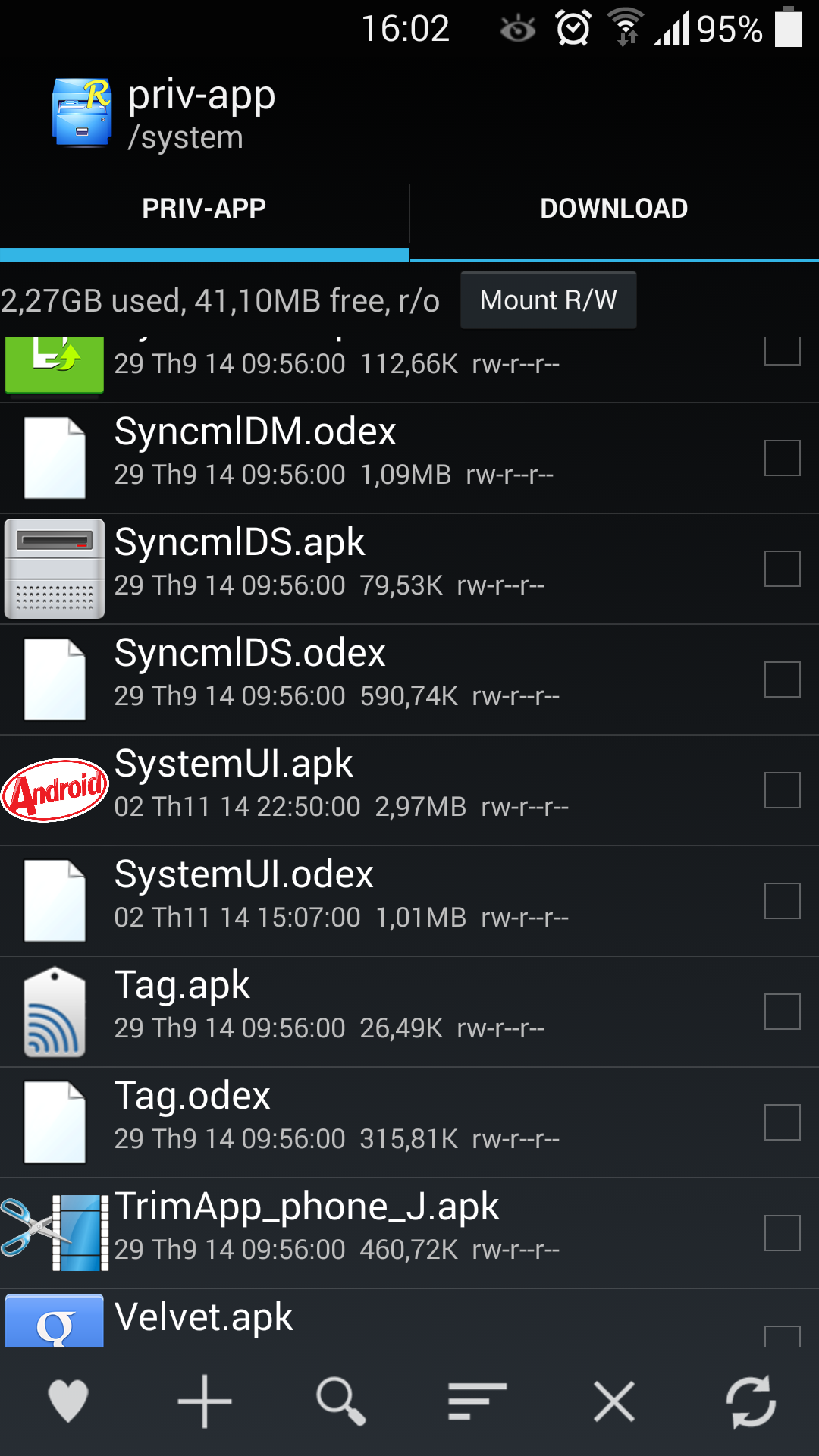This screenshot has height=1456, width=819.
Task: Tap the Root Explorer app icon to go up
Action: pyautogui.click(x=81, y=114)
